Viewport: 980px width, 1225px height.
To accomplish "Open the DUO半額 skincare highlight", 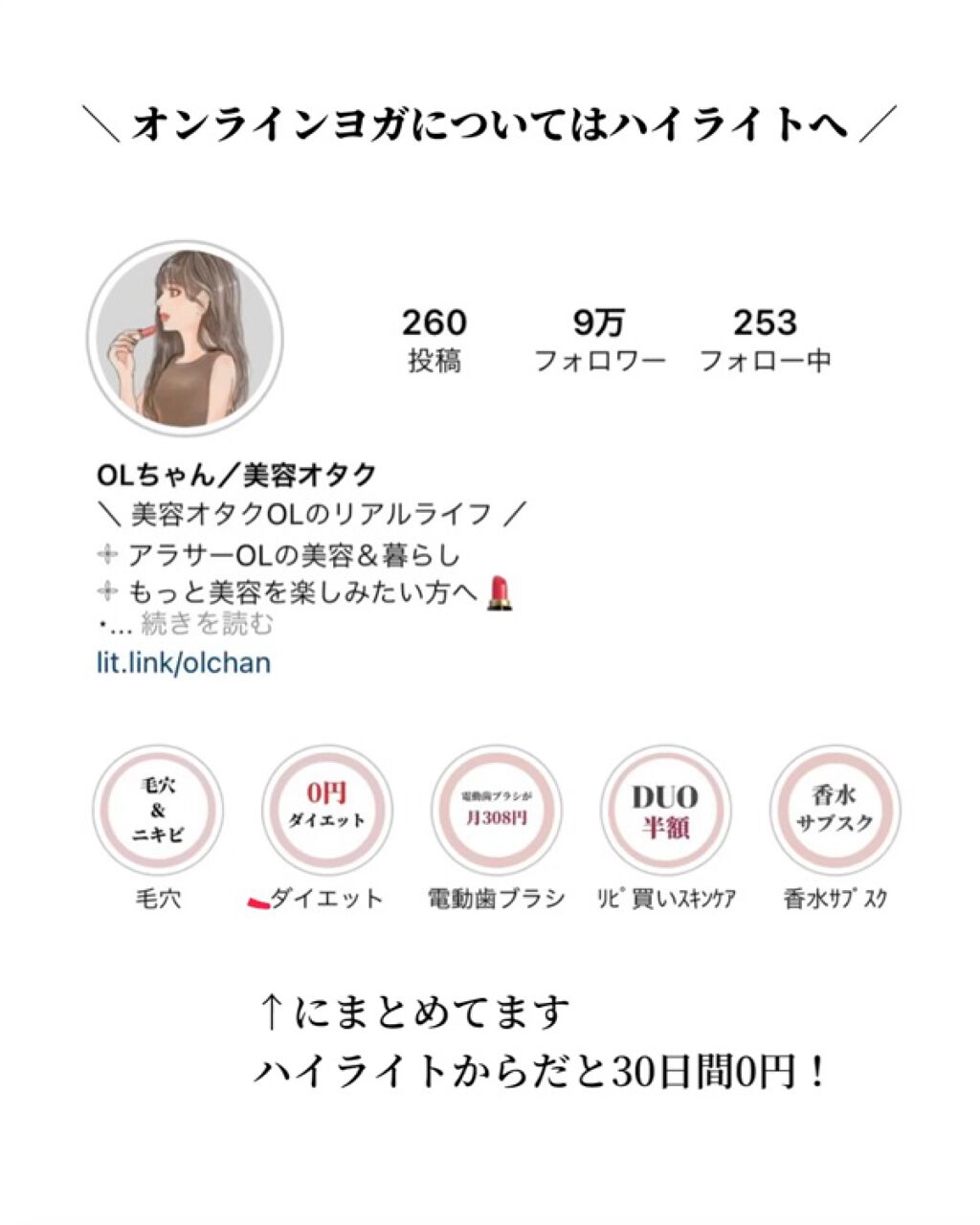I will (665, 810).
